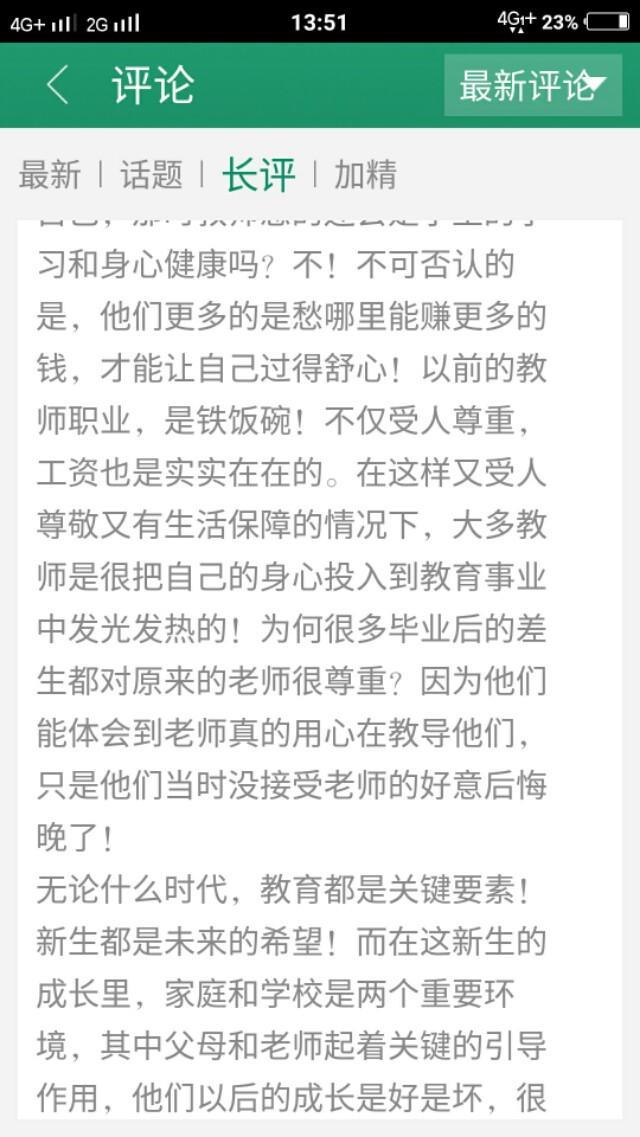Switch to the 话题 tab
Viewport: 640px width, 1137px height.
152,175
